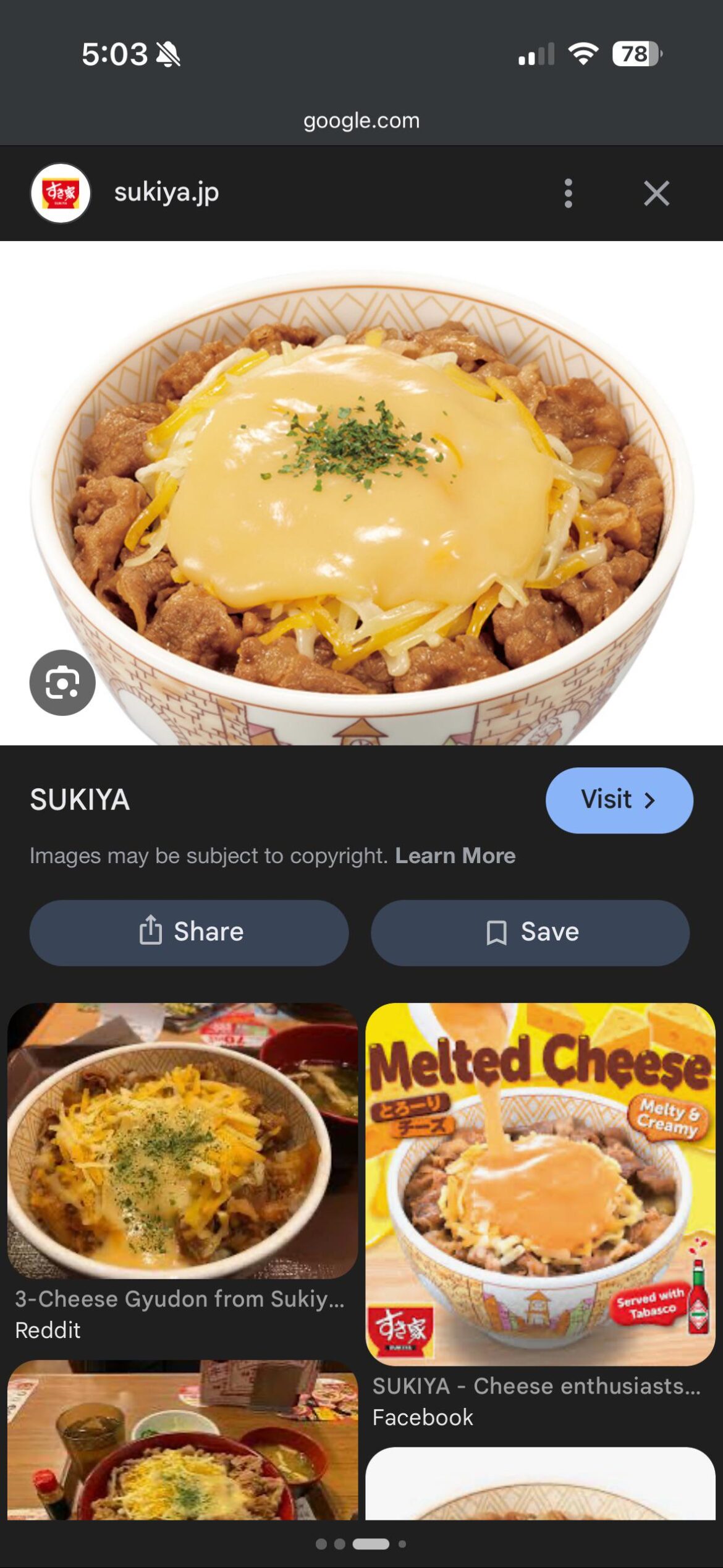This screenshot has width=723, height=1568.
Task: Dismiss the image viewer with the X
Action: point(657,192)
